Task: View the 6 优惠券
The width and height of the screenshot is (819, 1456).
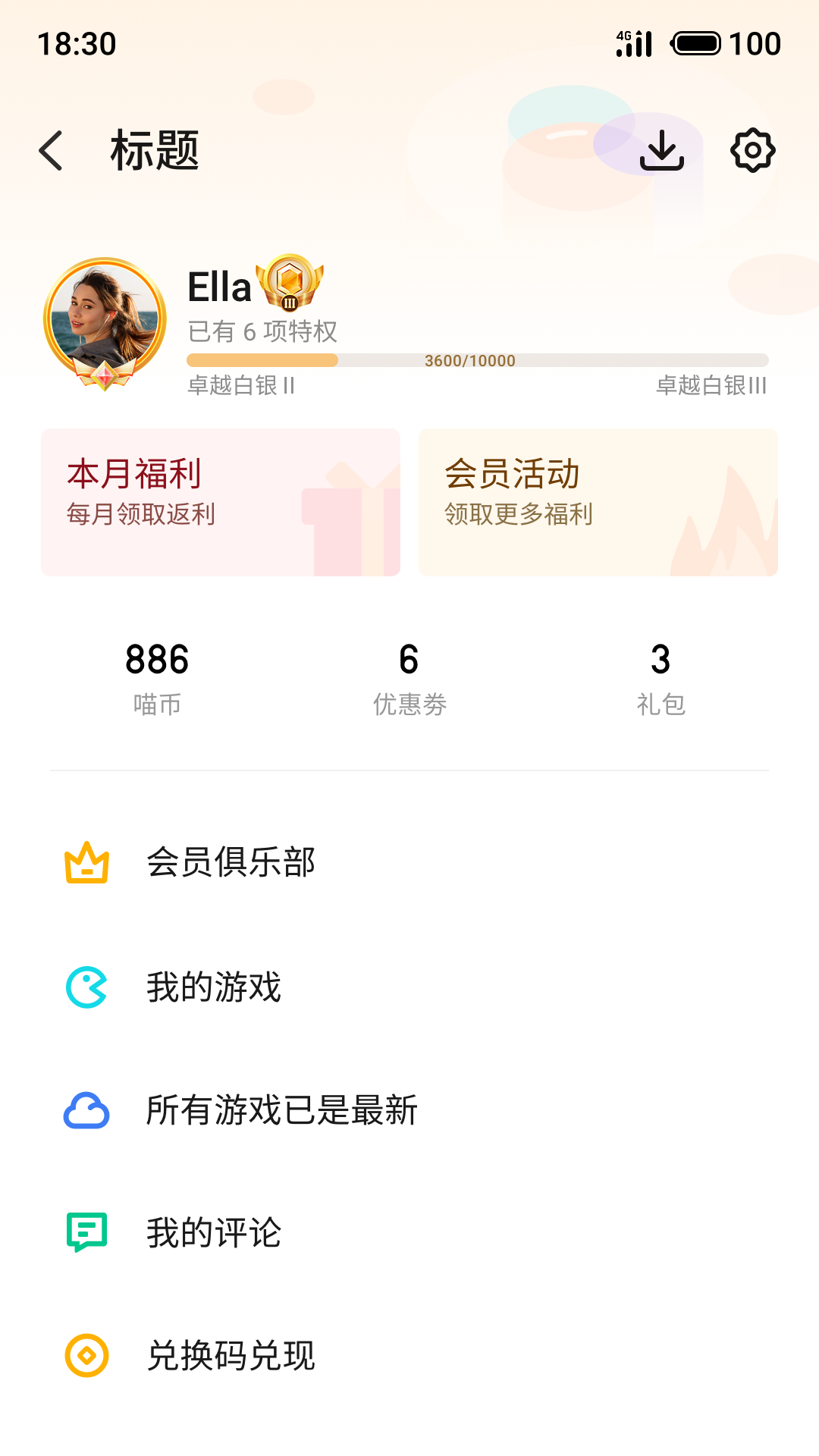Action: (x=409, y=679)
